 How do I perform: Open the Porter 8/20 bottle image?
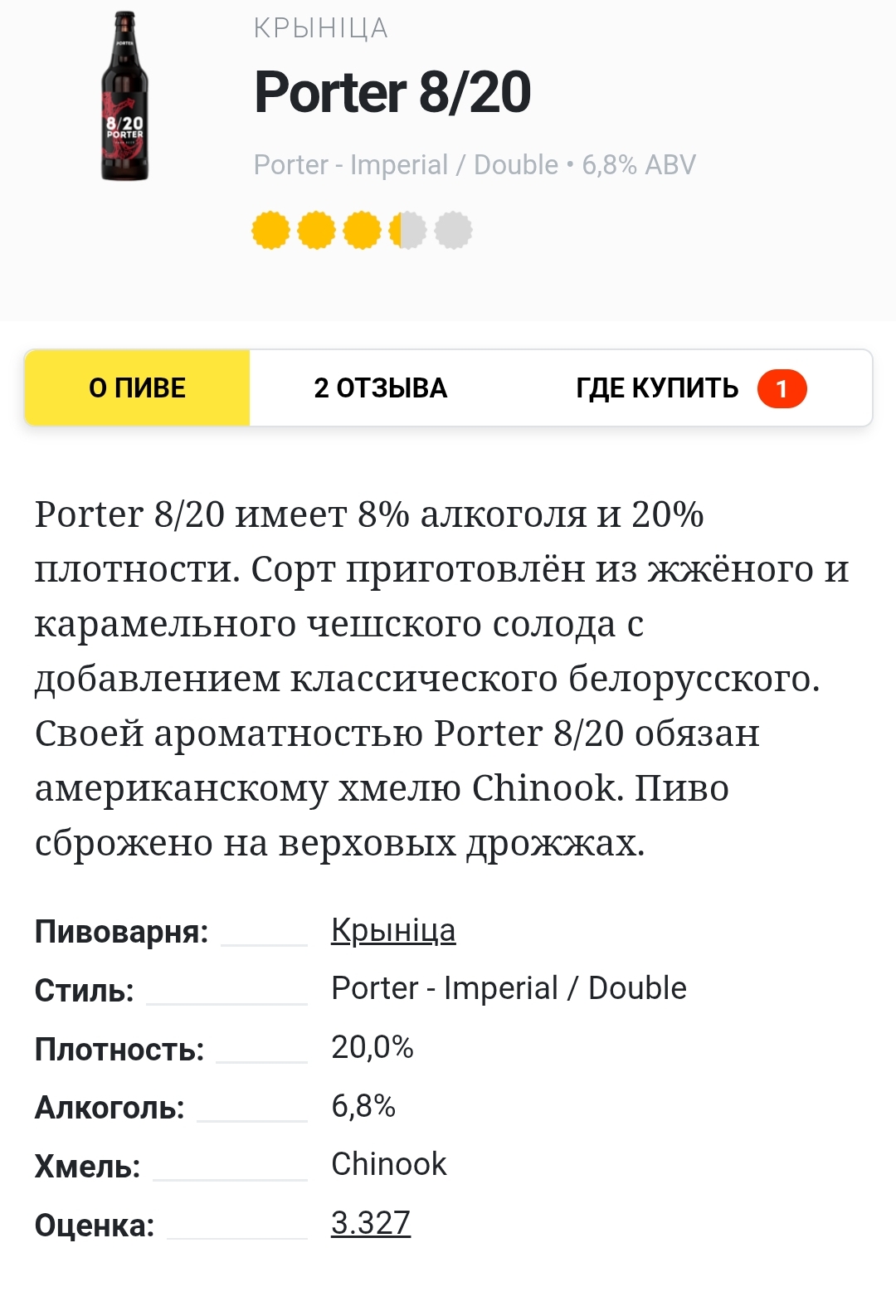pos(124,96)
